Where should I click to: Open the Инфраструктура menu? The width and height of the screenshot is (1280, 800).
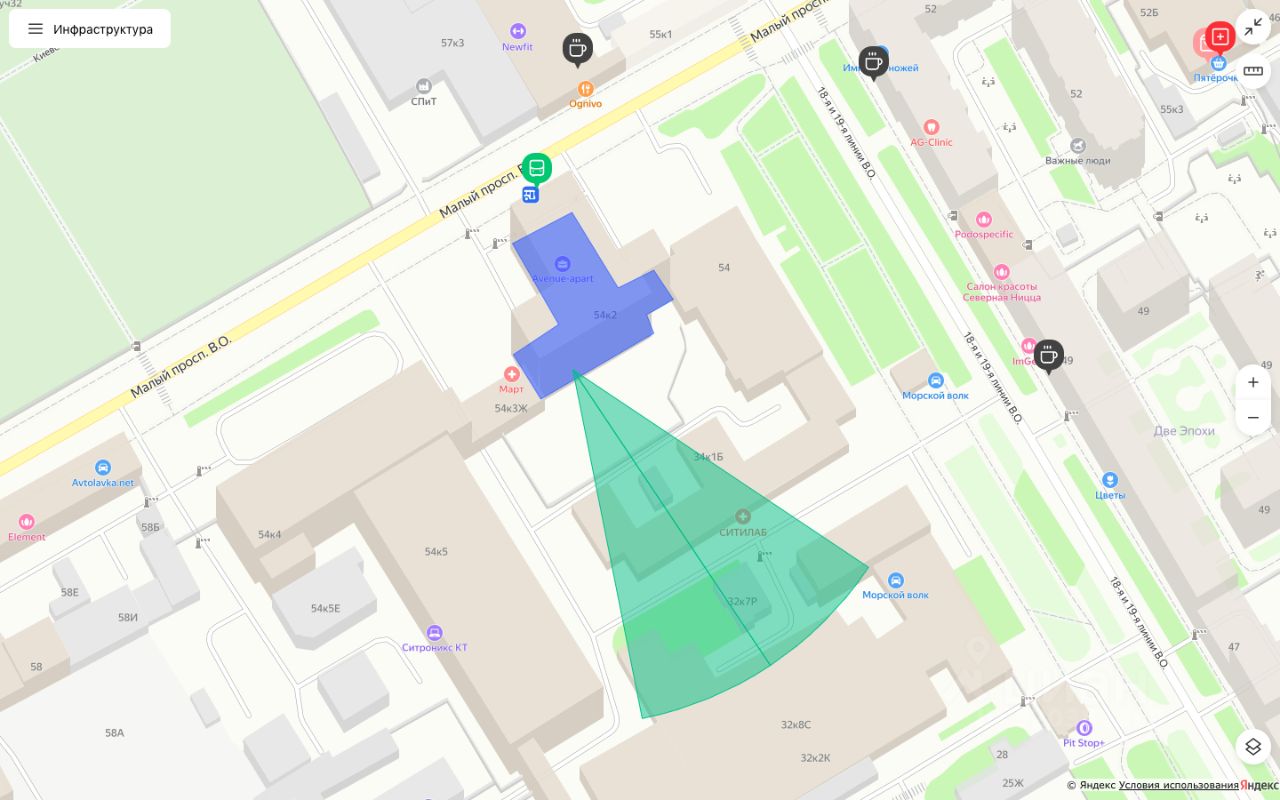pyautogui.click(x=90, y=29)
